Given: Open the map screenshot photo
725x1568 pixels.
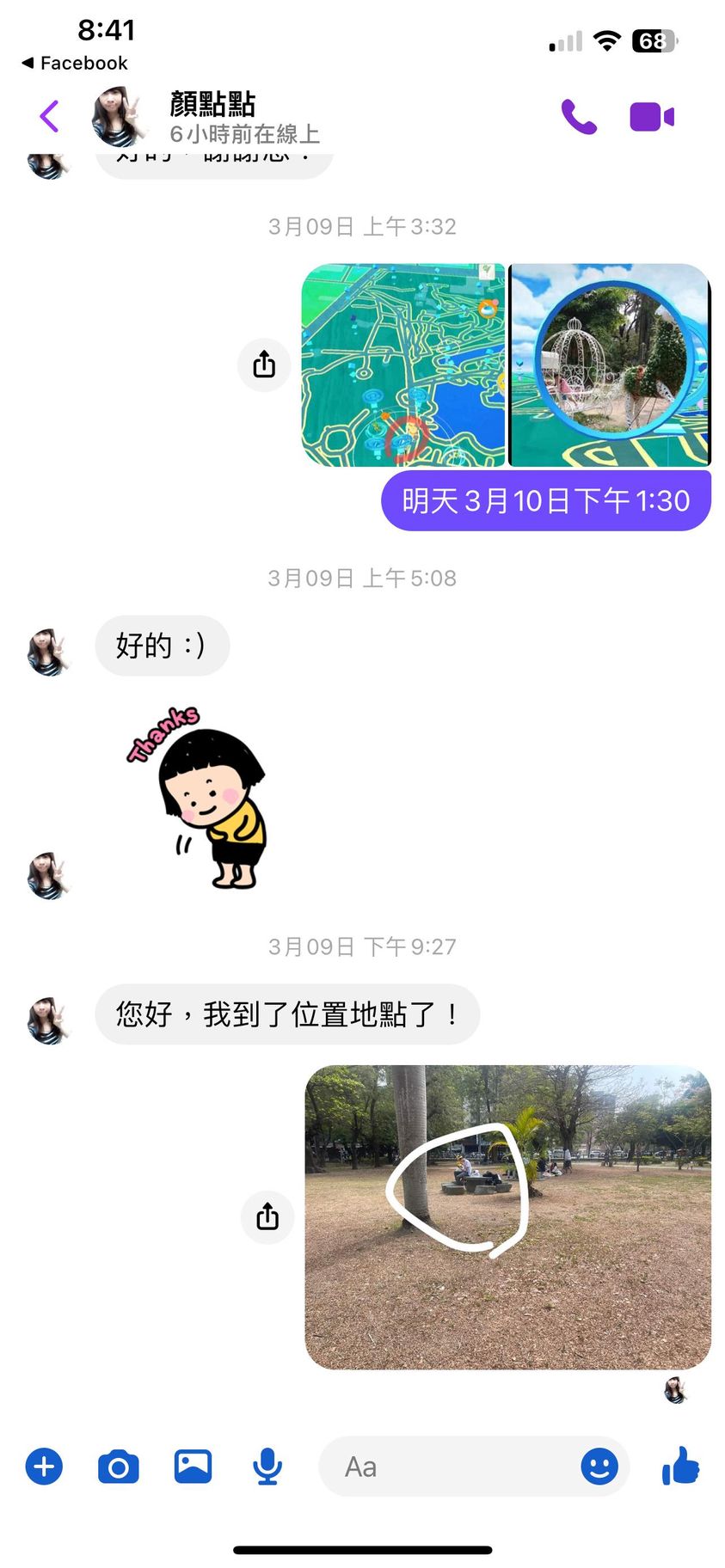Looking at the screenshot, I should click(403, 365).
